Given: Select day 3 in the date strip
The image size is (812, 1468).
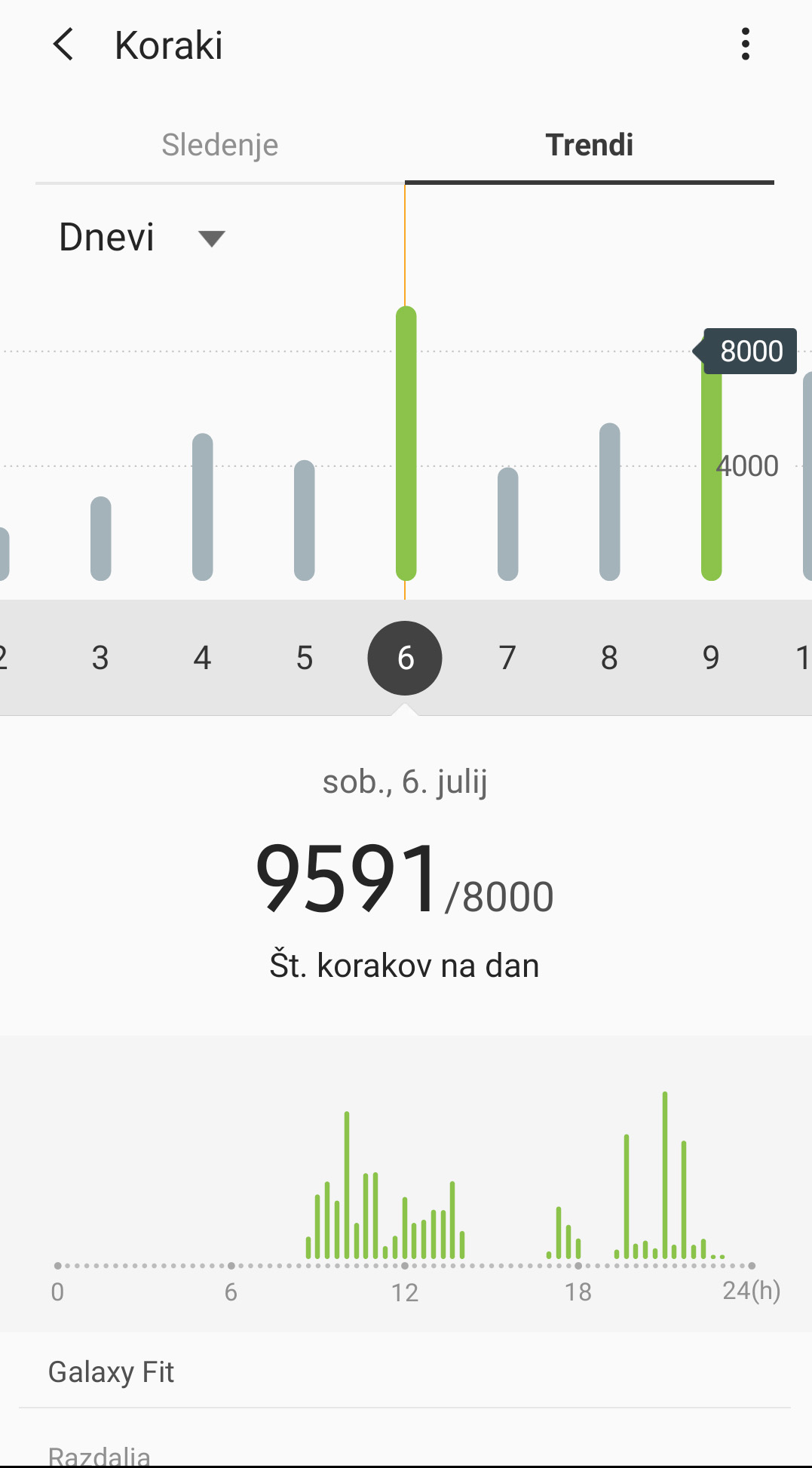Looking at the screenshot, I should (x=100, y=658).
